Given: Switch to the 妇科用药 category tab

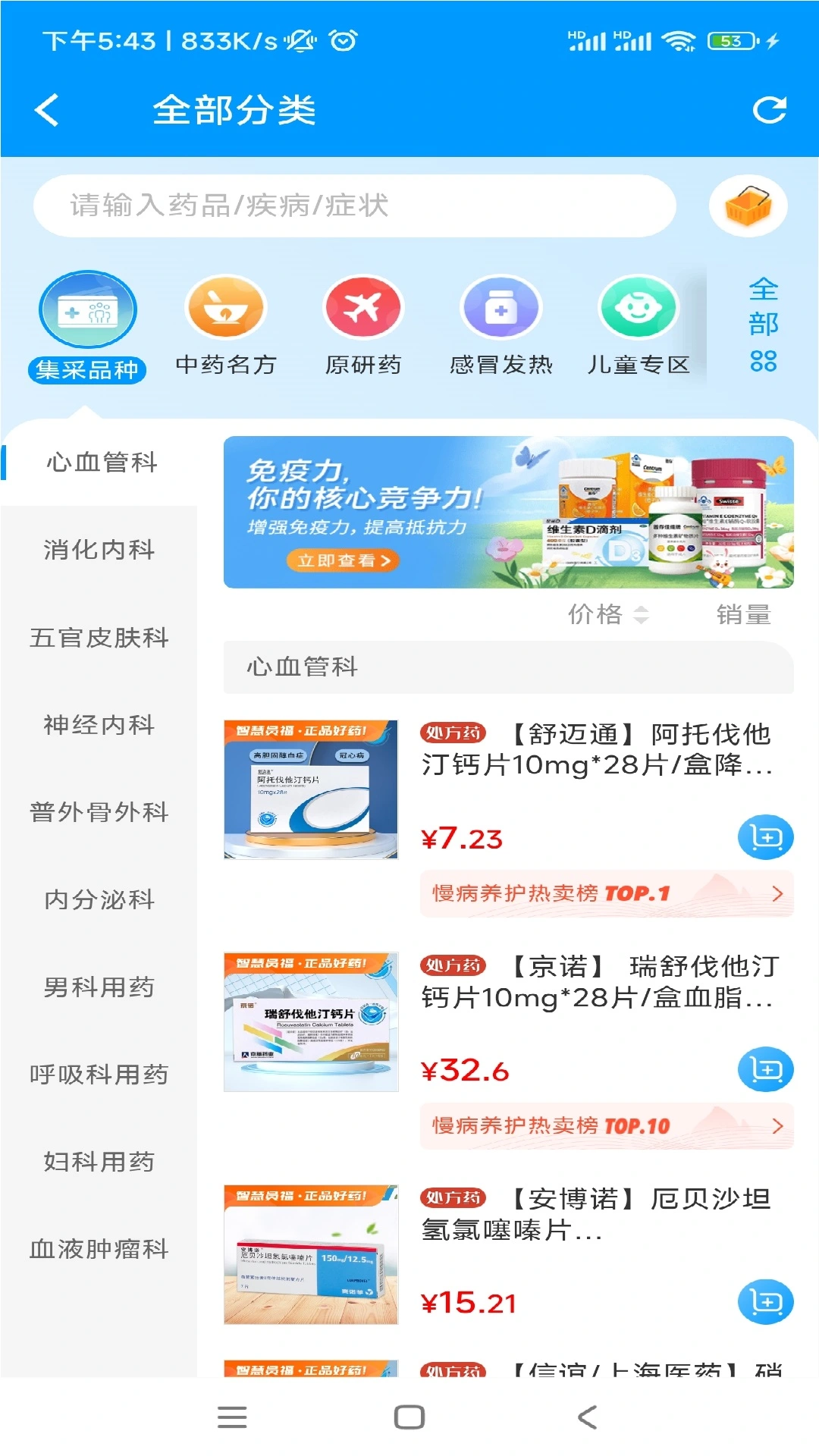Looking at the screenshot, I should tap(99, 1162).
